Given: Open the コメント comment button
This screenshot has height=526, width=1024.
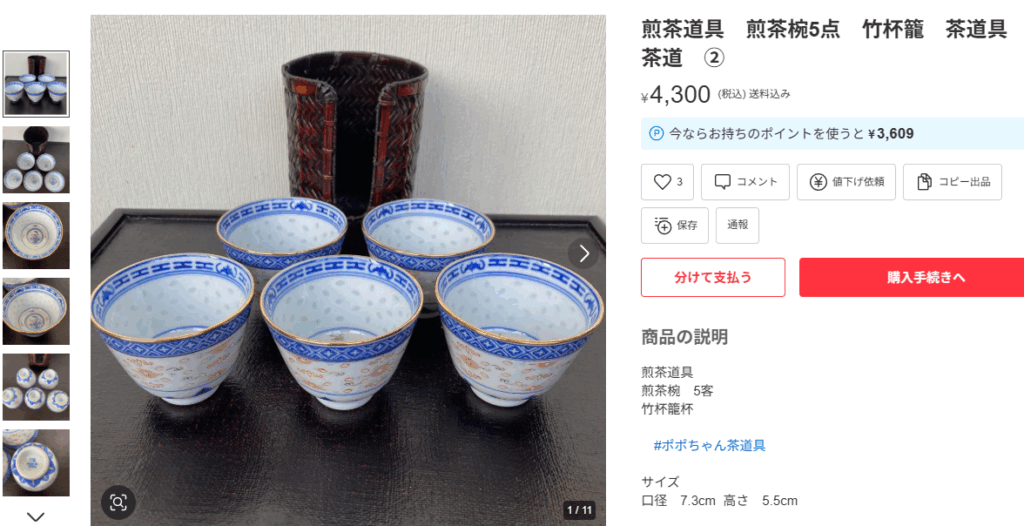Looking at the screenshot, I should [x=745, y=182].
